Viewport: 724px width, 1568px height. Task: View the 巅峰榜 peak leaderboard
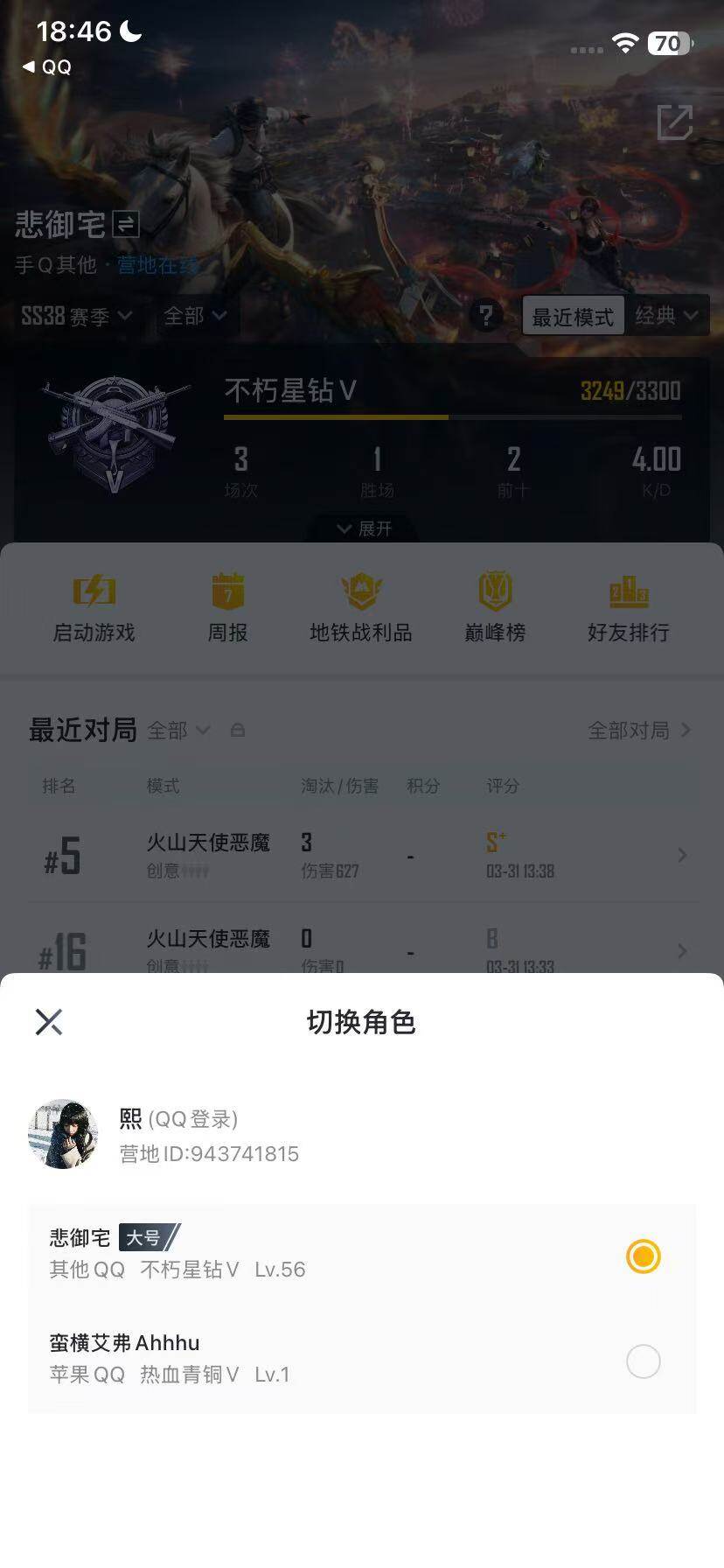tap(494, 608)
